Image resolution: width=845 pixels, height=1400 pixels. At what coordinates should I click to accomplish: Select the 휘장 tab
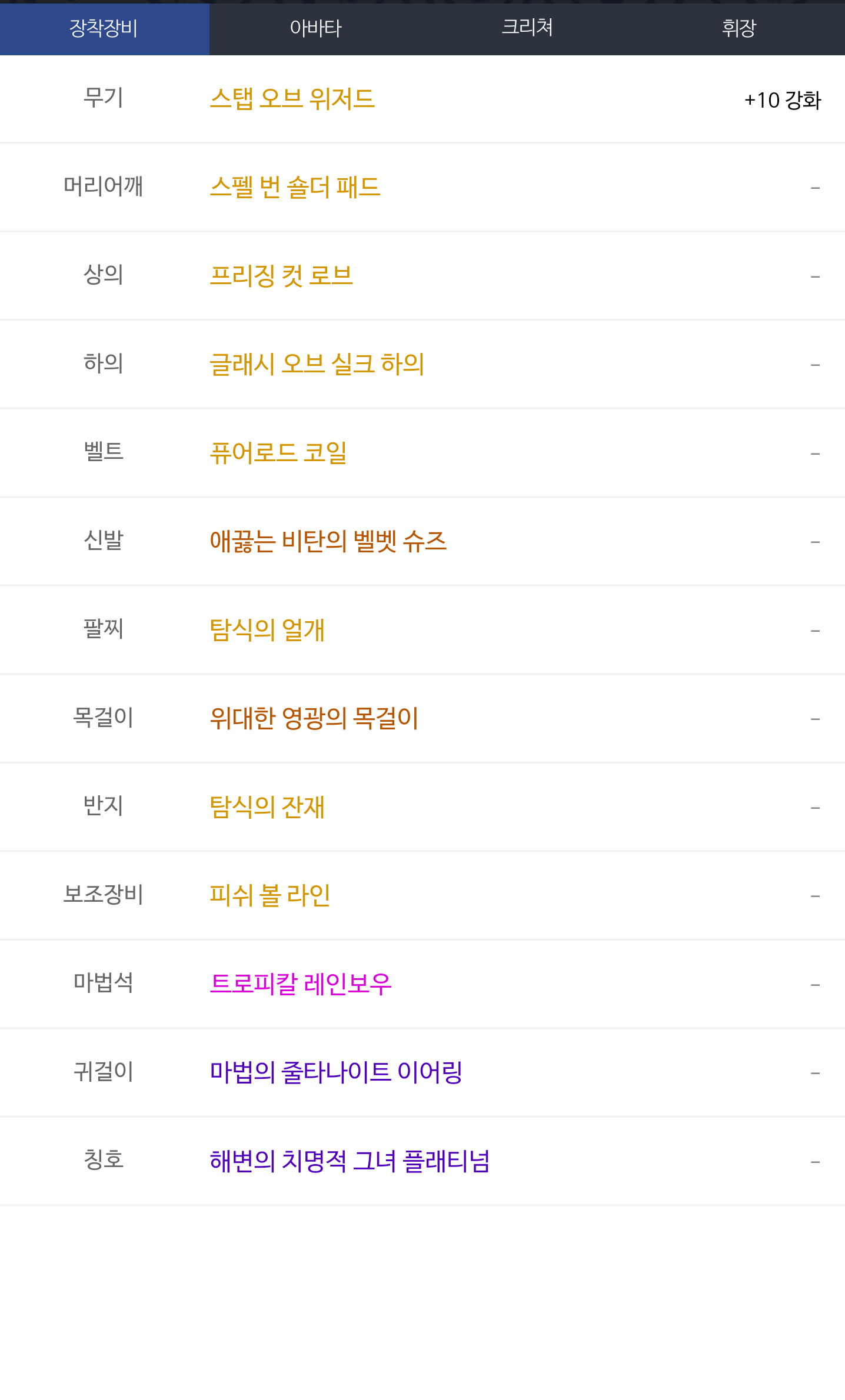[x=738, y=28]
